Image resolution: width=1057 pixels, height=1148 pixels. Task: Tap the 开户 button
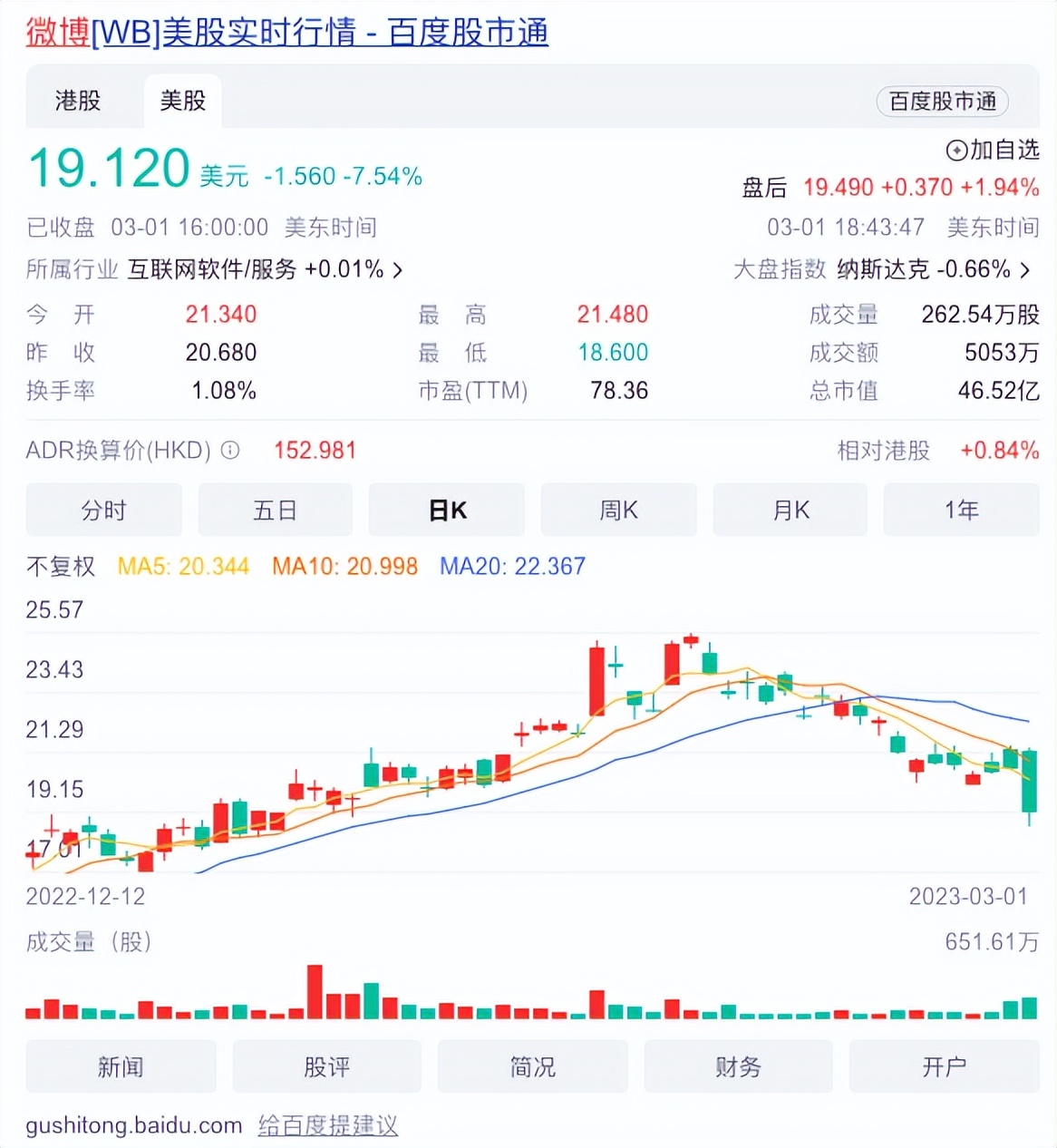click(944, 1066)
